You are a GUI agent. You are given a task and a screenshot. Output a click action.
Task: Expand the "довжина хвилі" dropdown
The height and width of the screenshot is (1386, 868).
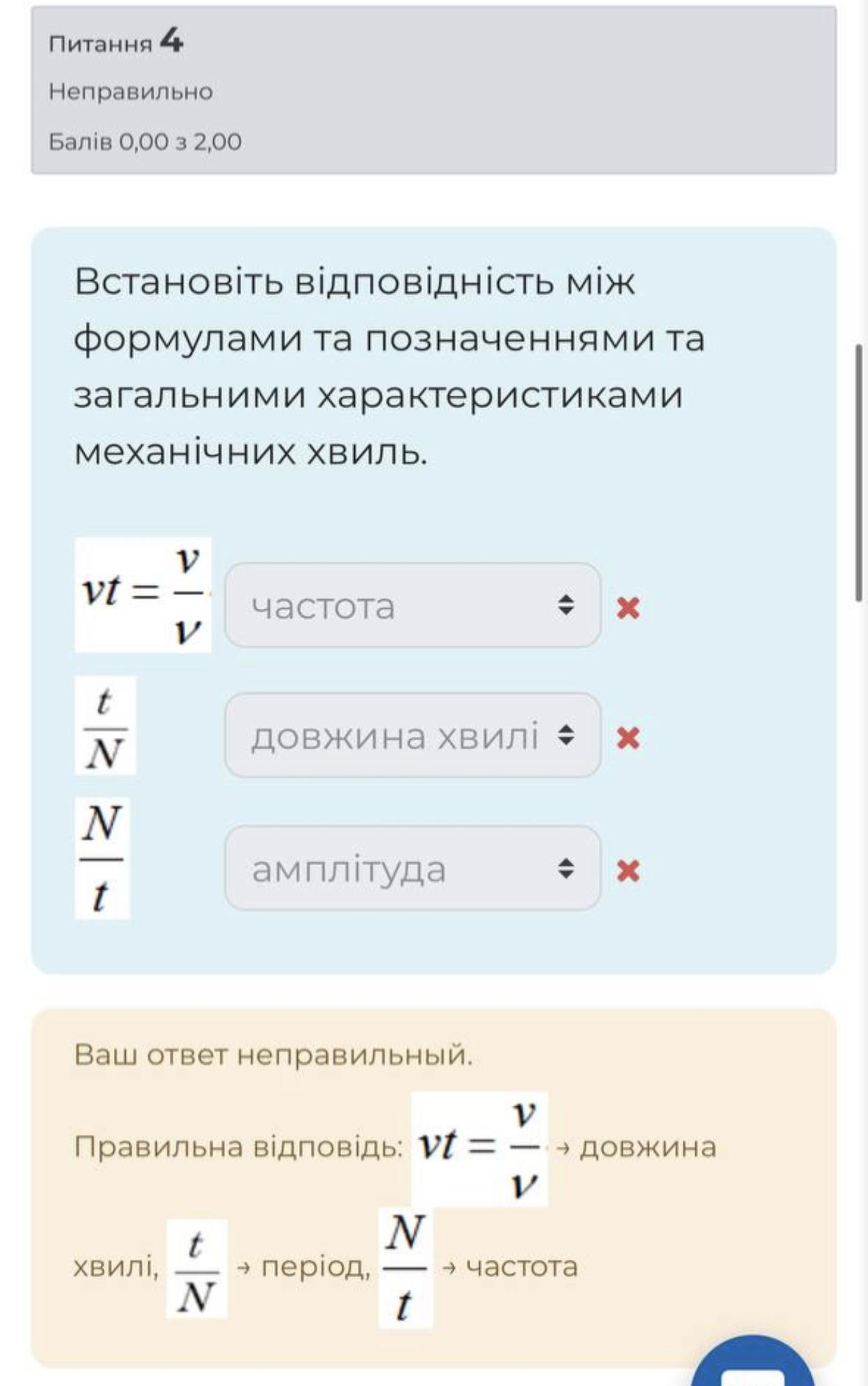coord(412,735)
